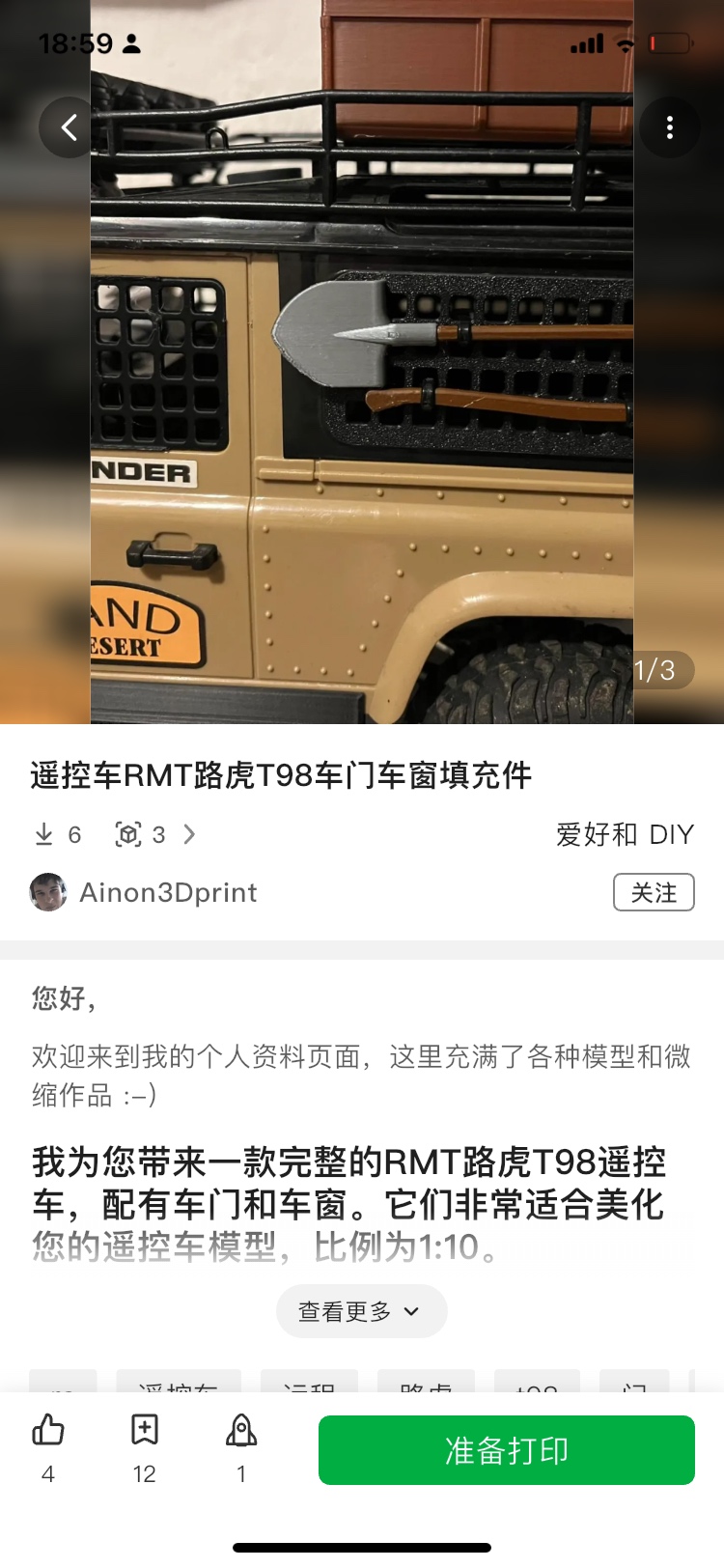Image resolution: width=724 pixels, height=1568 pixels.
Task: Open the 3 print profiles chevron
Action: click(x=189, y=834)
